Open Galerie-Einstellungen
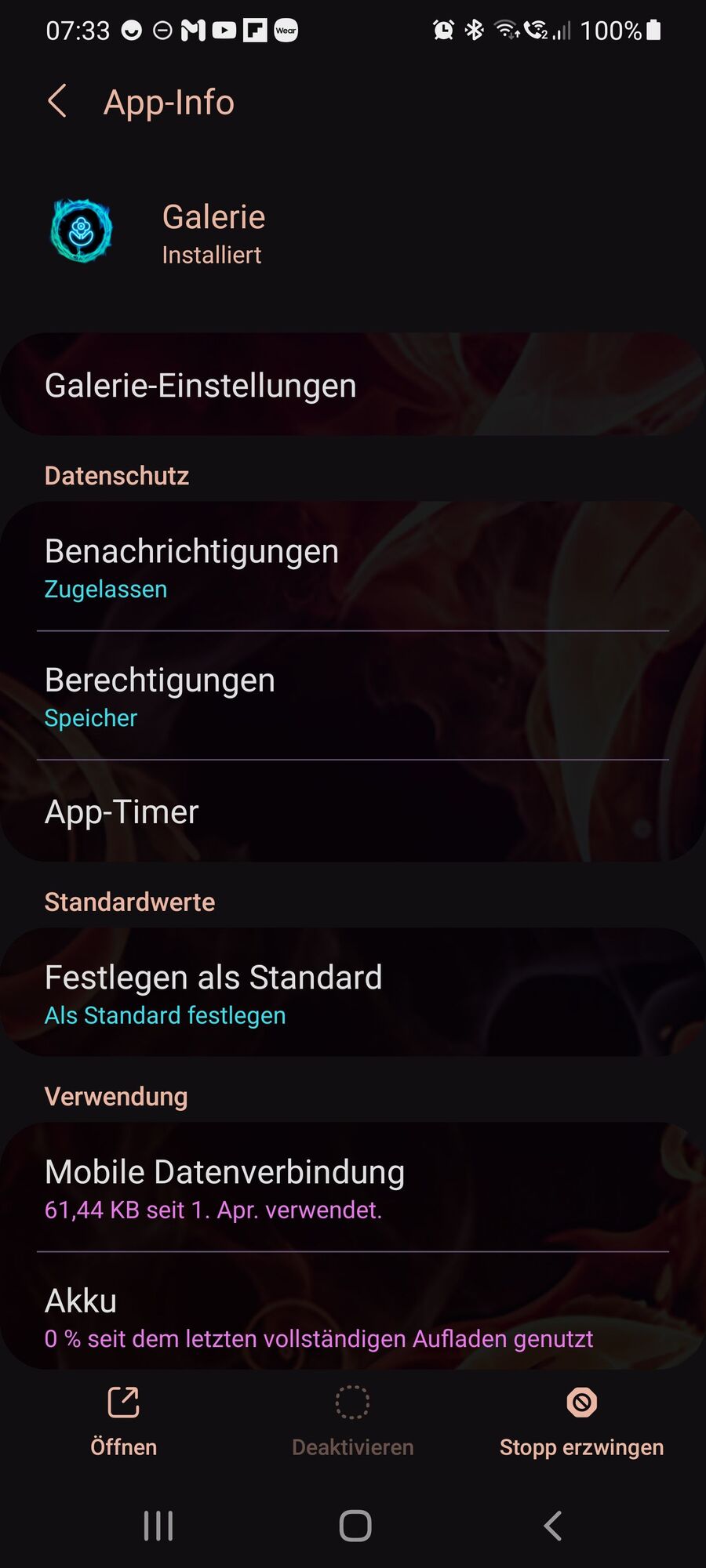Screen dimensions: 706x1568 [x=353, y=385]
